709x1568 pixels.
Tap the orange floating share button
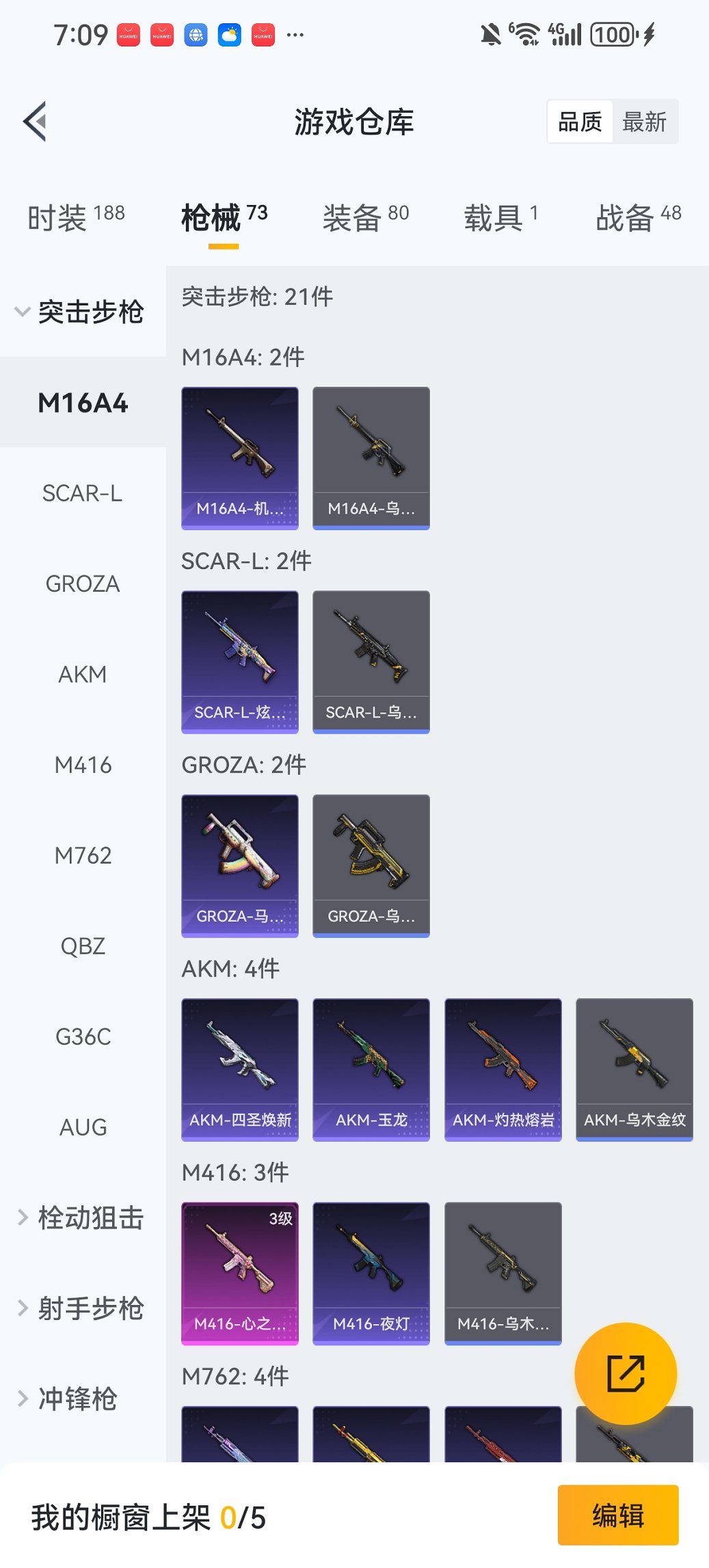pos(626,1373)
